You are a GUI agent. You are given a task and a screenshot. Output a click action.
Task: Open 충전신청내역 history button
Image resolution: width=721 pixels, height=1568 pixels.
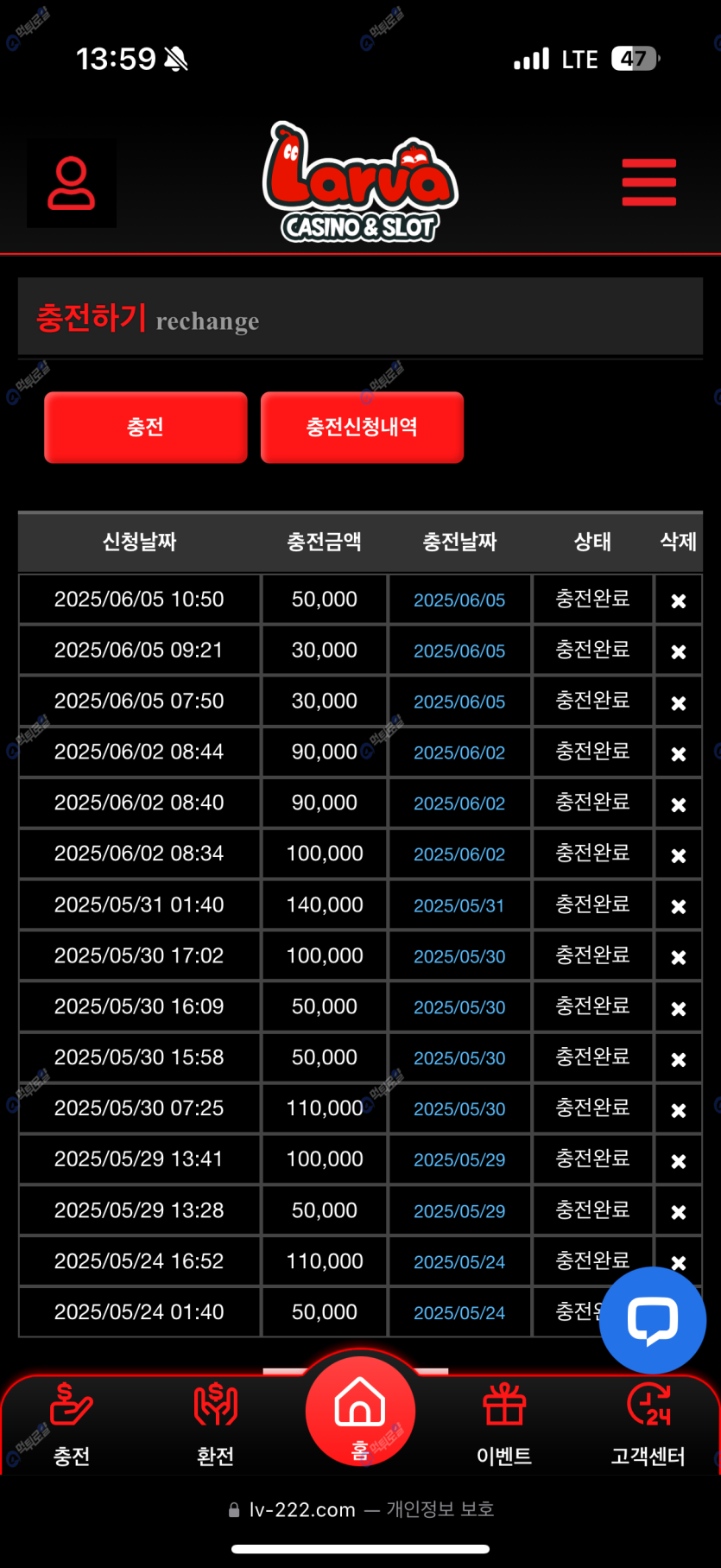tap(362, 427)
